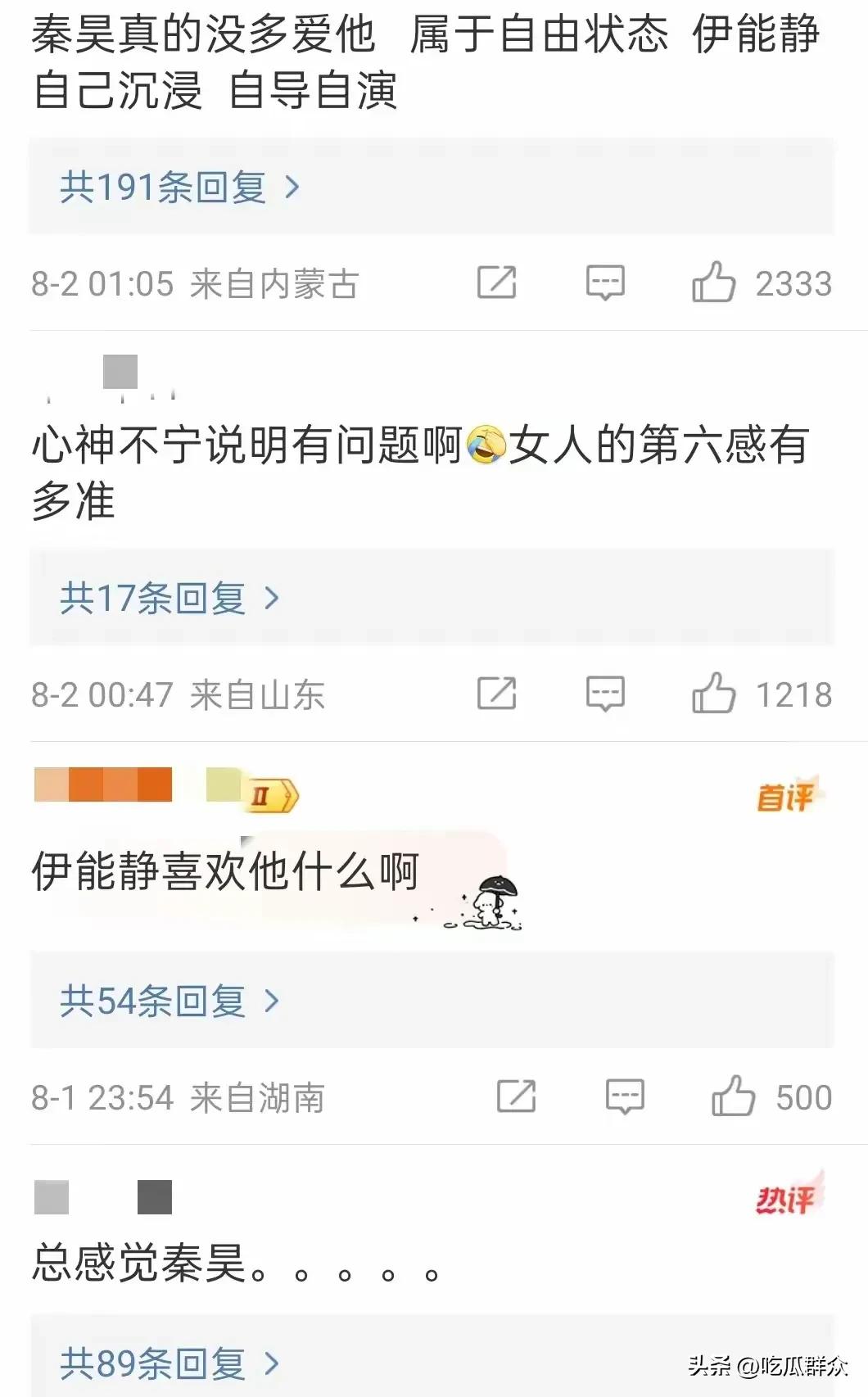This screenshot has width=868, height=1397.
Task: Like the comment with 1218 likes
Action: tap(713, 694)
